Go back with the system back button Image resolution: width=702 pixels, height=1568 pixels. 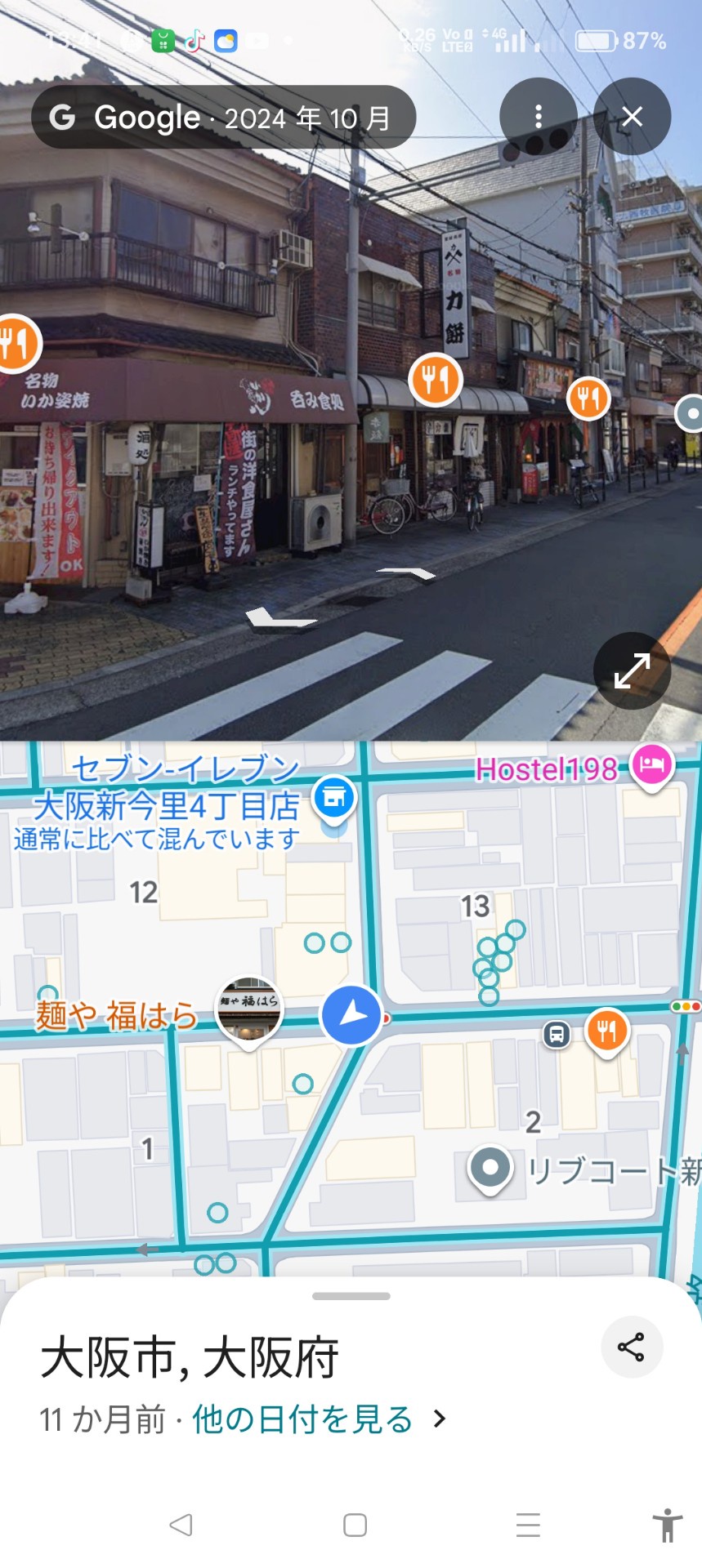[x=181, y=1524]
